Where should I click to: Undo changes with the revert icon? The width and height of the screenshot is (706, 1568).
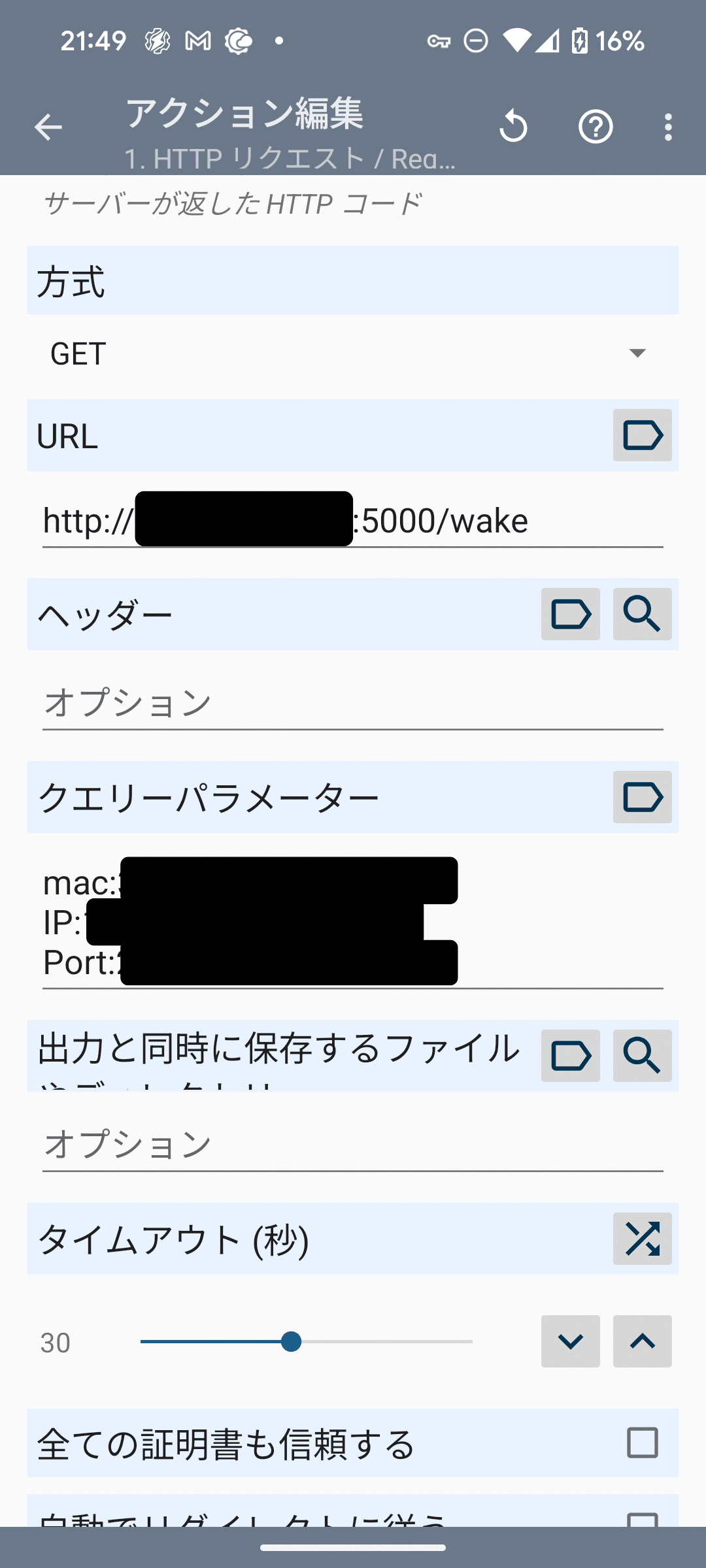pyautogui.click(x=514, y=126)
